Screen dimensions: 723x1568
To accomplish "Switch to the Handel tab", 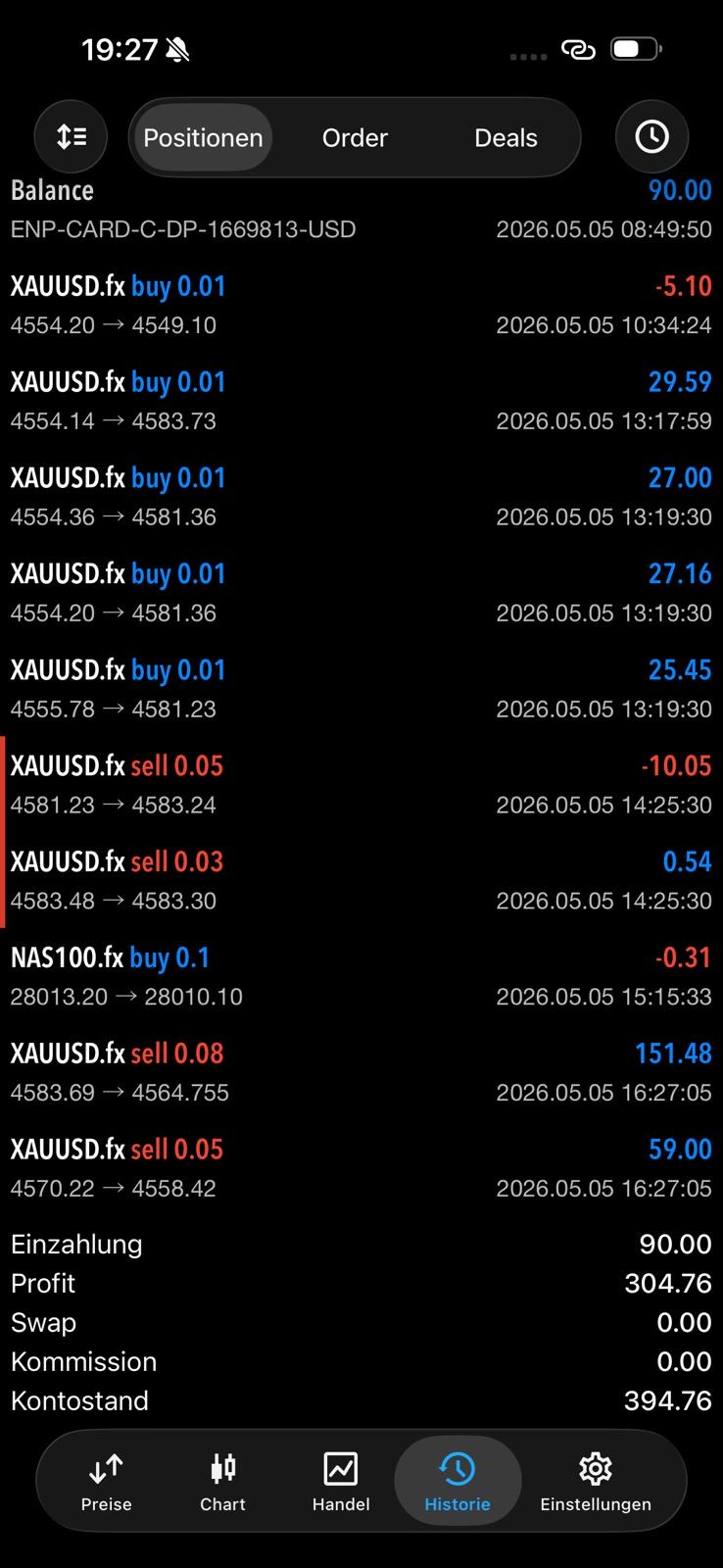I will [x=341, y=1481].
